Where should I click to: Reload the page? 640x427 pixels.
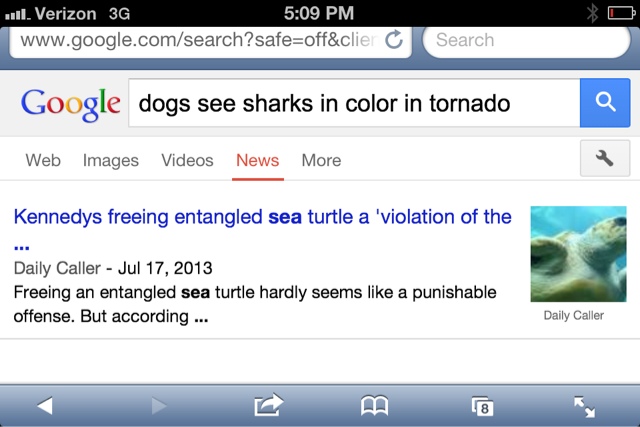[x=394, y=40]
